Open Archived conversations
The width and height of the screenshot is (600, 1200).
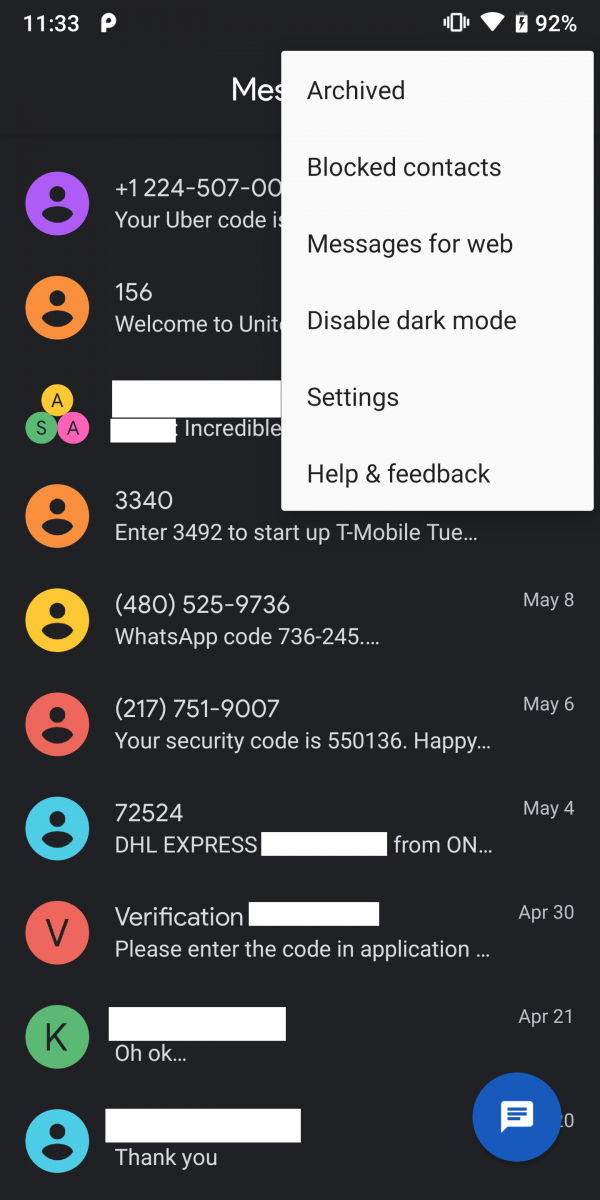click(438, 90)
